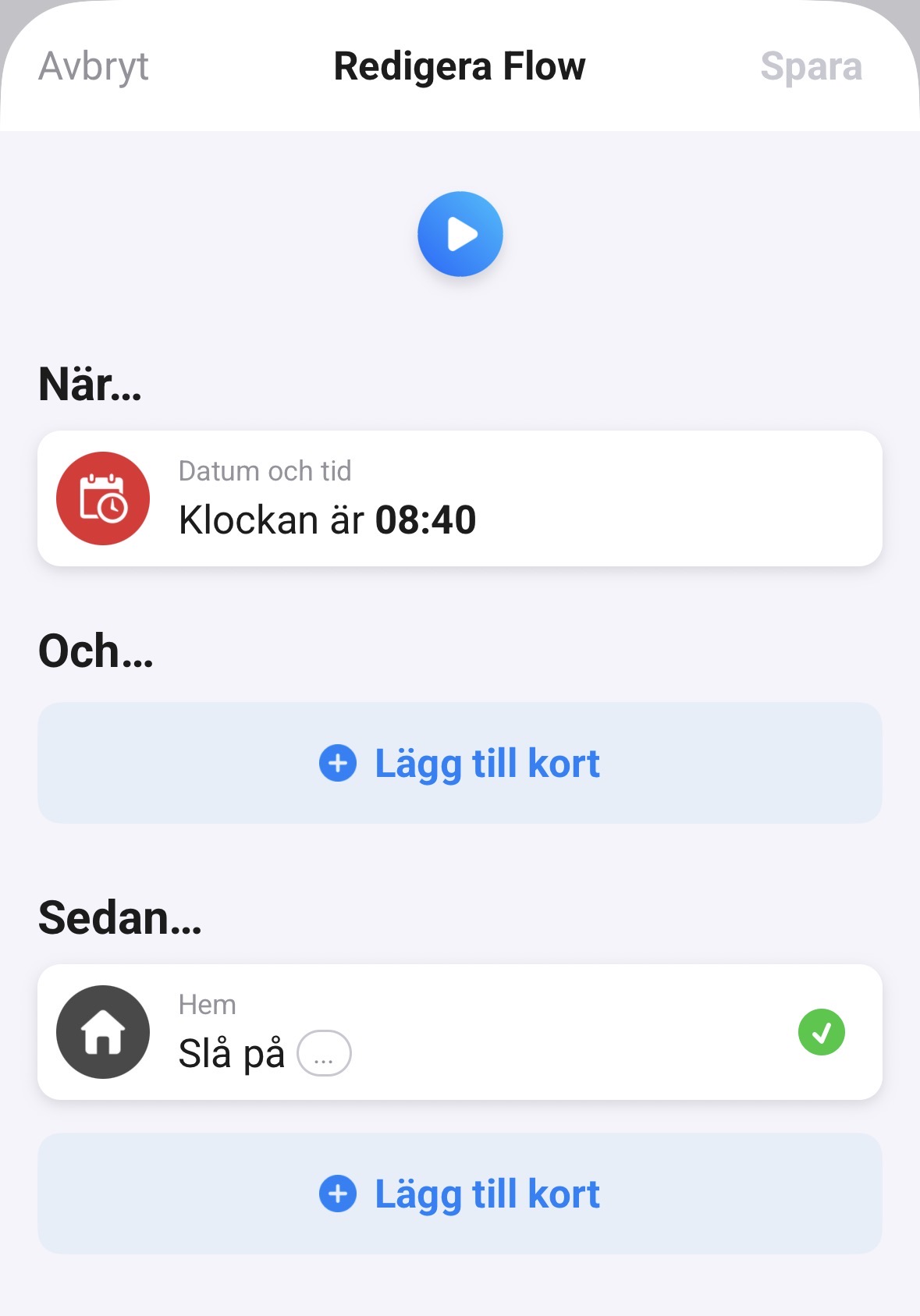Add a card under Sedan...
Image resolution: width=920 pixels, height=1316 pixels.
tap(460, 1194)
